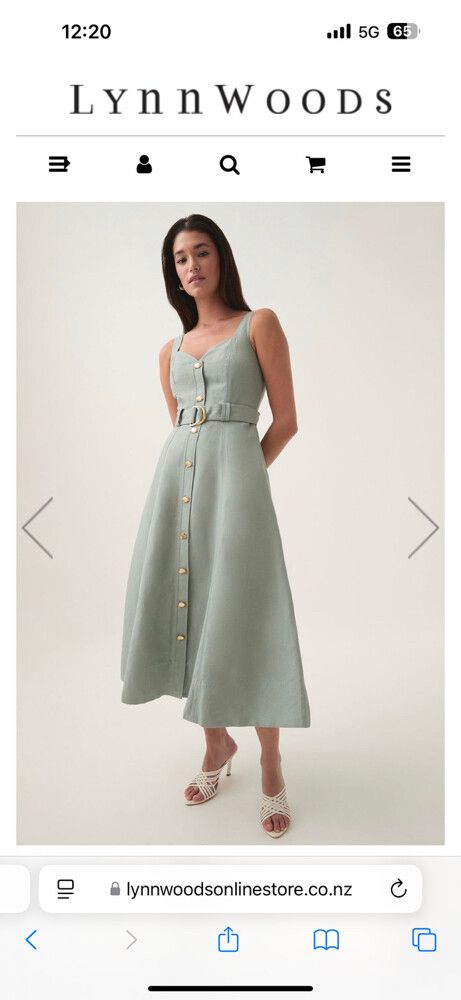Open the tabs overview
Image resolution: width=461 pixels, height=1000 pixels.
tap(424, 939)
